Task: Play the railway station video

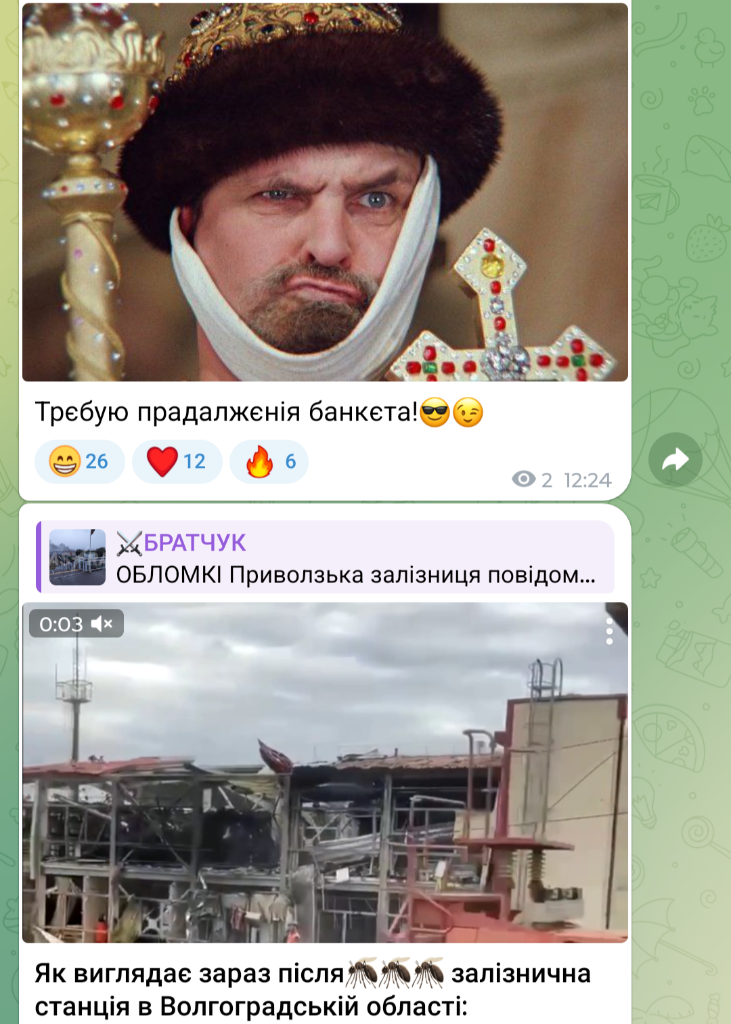Action: (x=325, y=772)
